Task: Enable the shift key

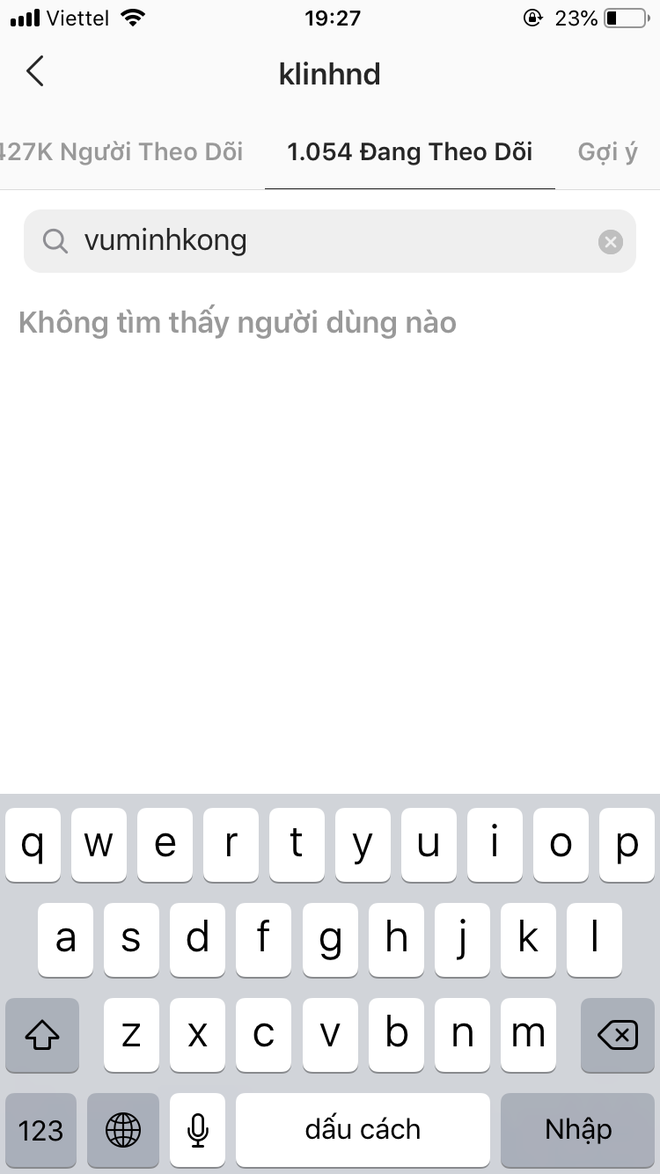Action: (x=42, y=1035)
